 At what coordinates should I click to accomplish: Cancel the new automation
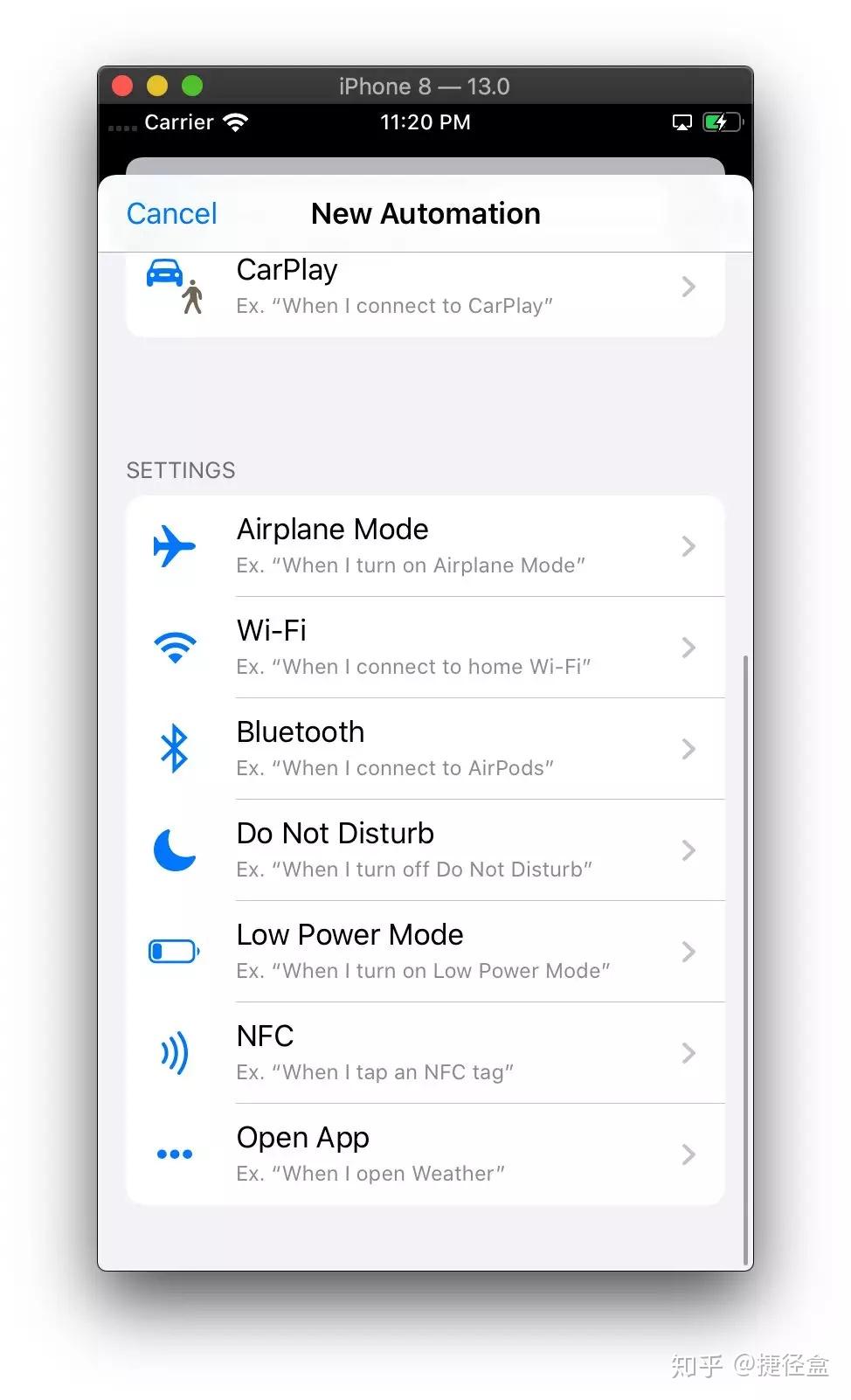[x=171, y=213]
